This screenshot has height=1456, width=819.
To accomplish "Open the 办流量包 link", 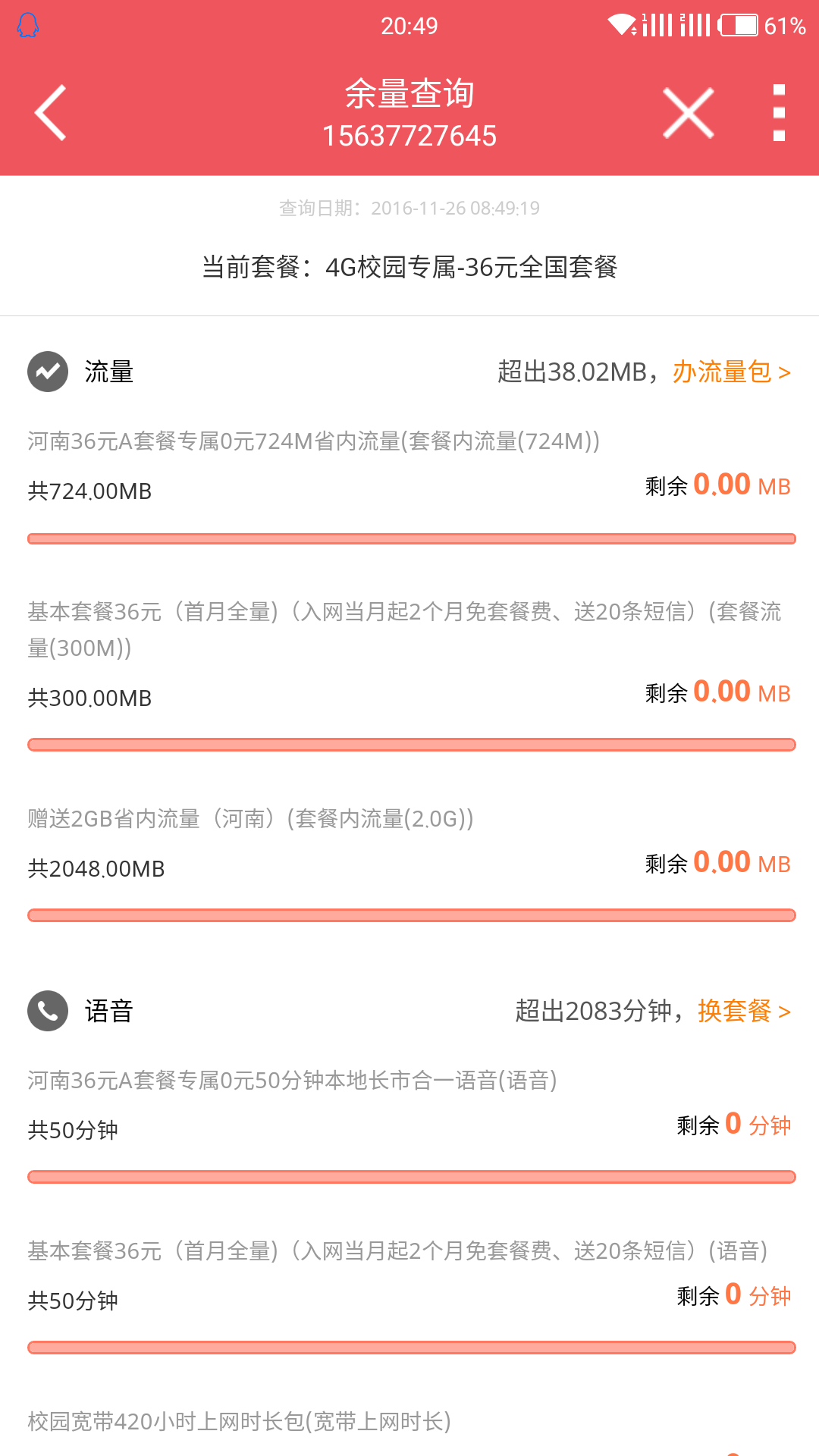I will 731,372.
